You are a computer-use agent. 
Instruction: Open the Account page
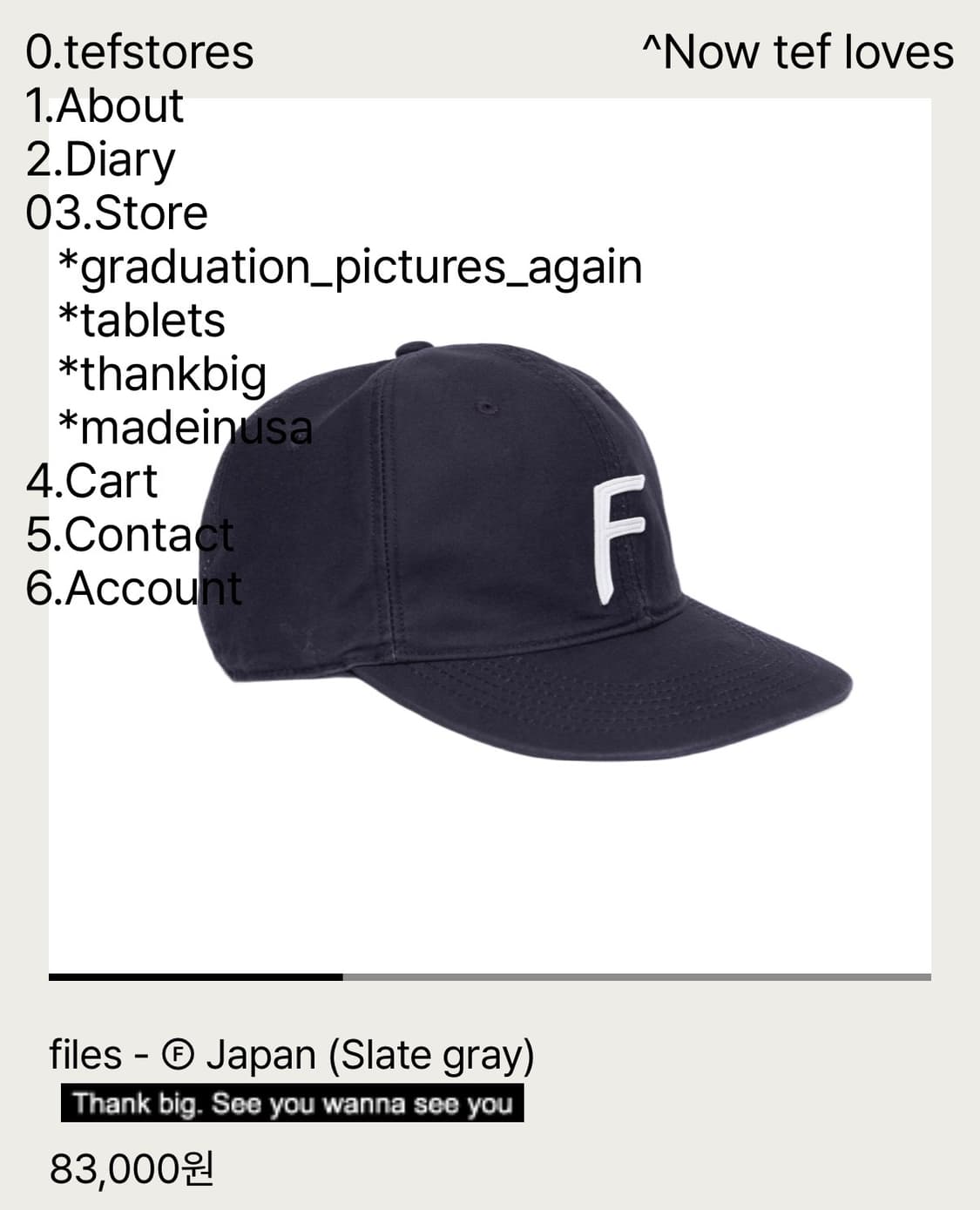133,590
